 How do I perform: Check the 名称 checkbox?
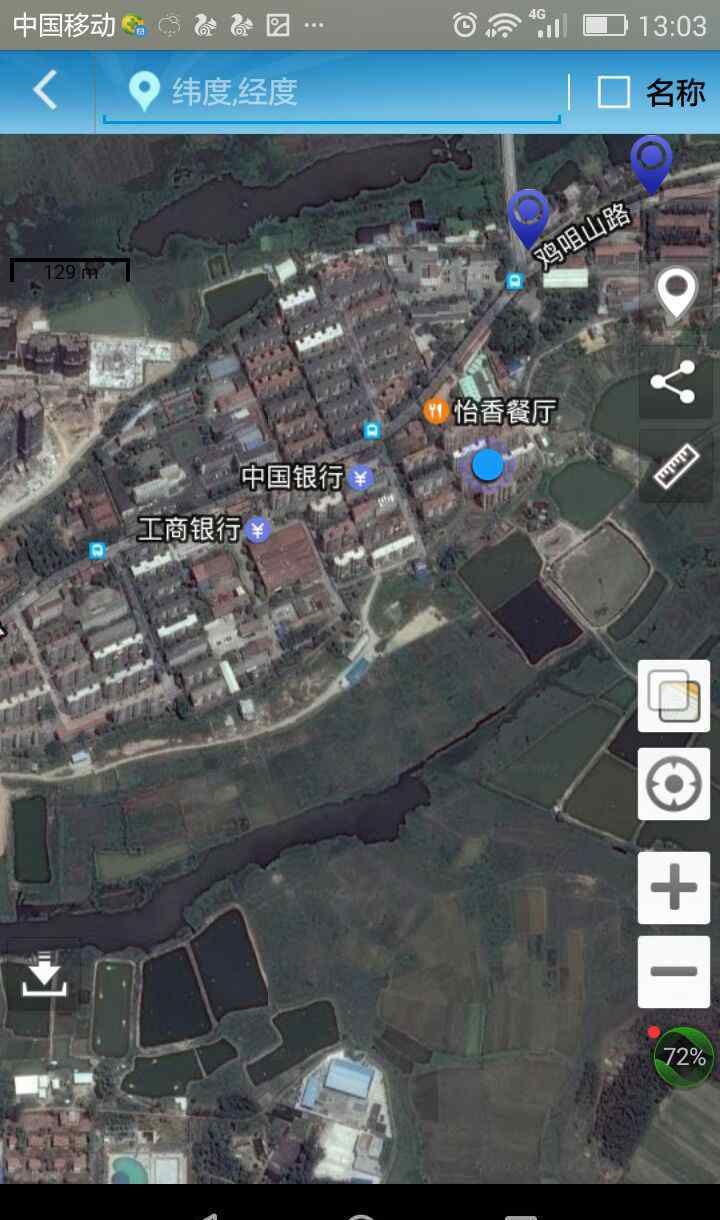[x=613, y=93]
